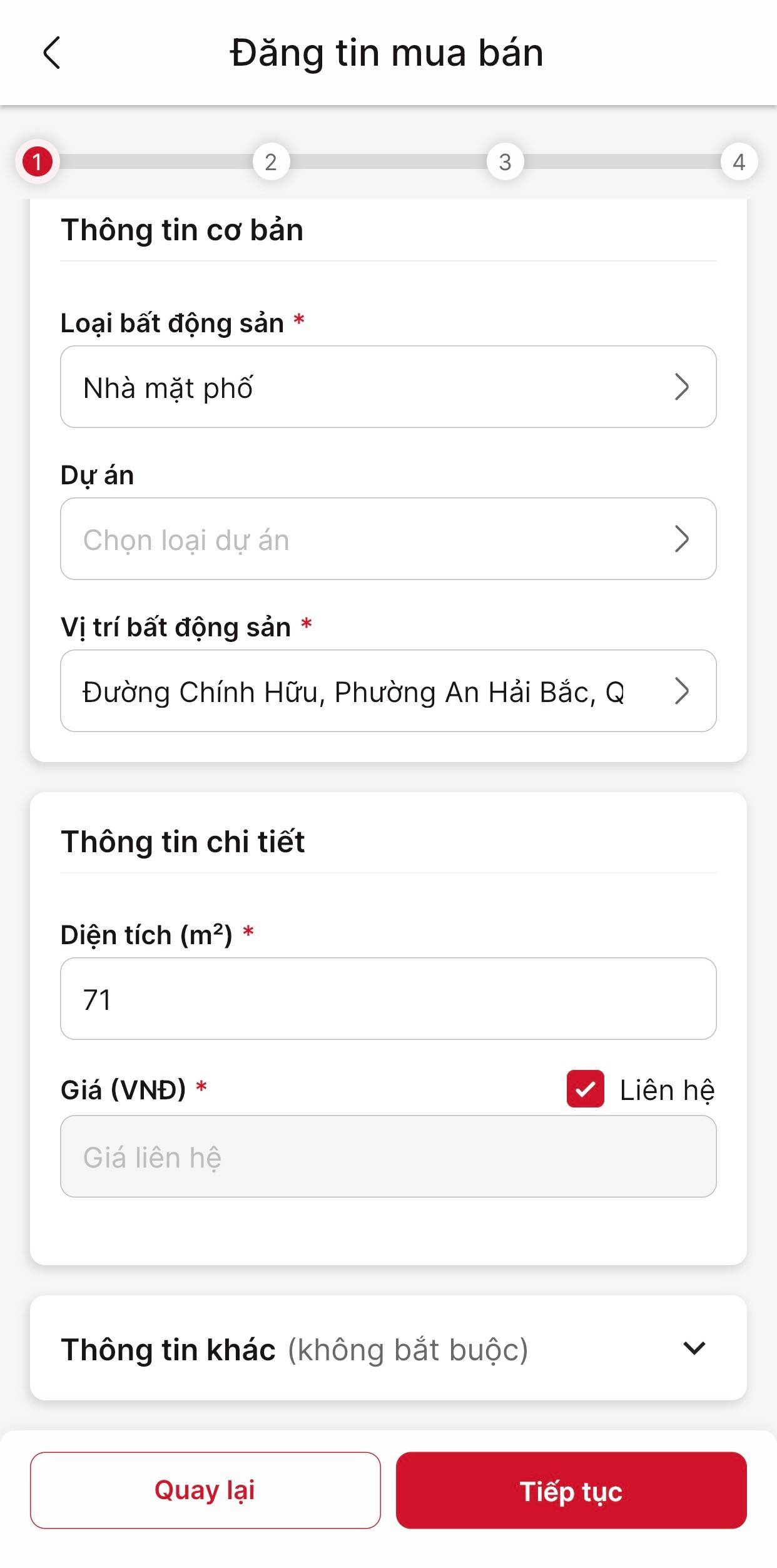The width and height of the screenshot is (777, 1568).
Task: Jump to step 3 in the progress bar
Action: tap(505, 162)
